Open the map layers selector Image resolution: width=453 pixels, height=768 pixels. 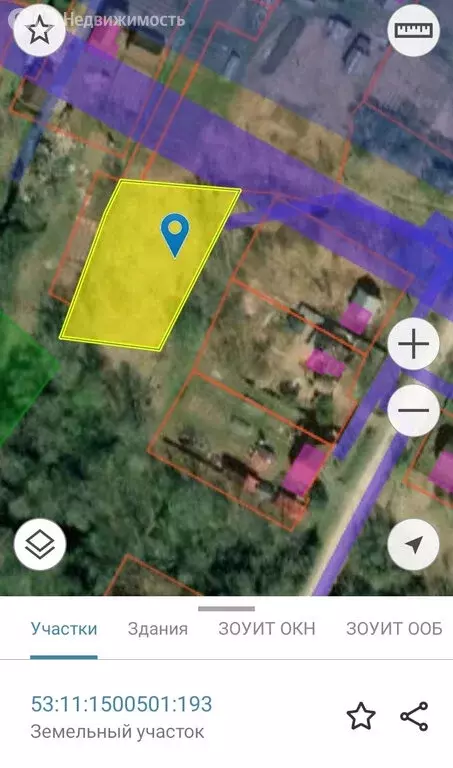click(x=40, y=544)
